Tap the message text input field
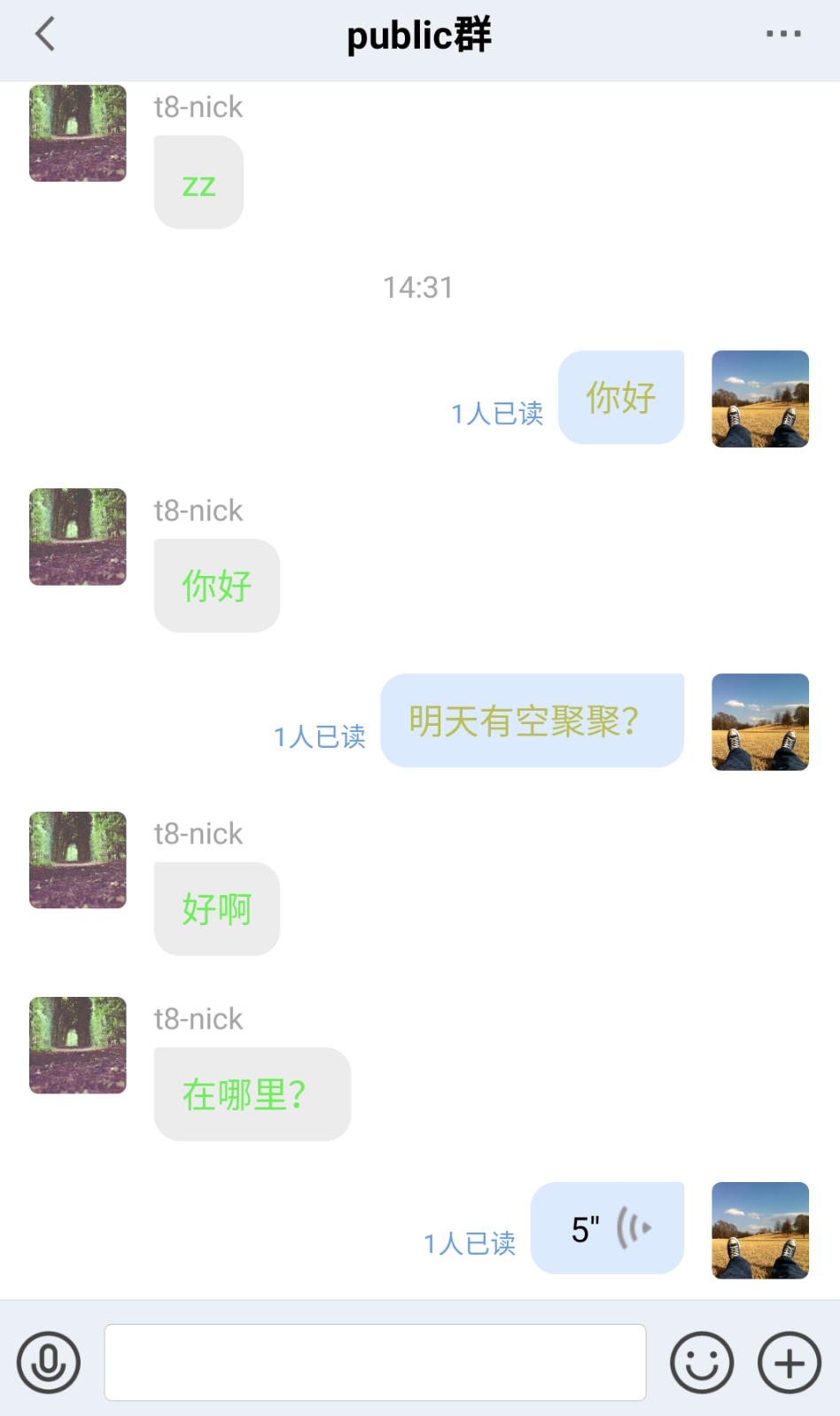The height and width of the screenshot is (1416, 840). [x=375, y=1363]
